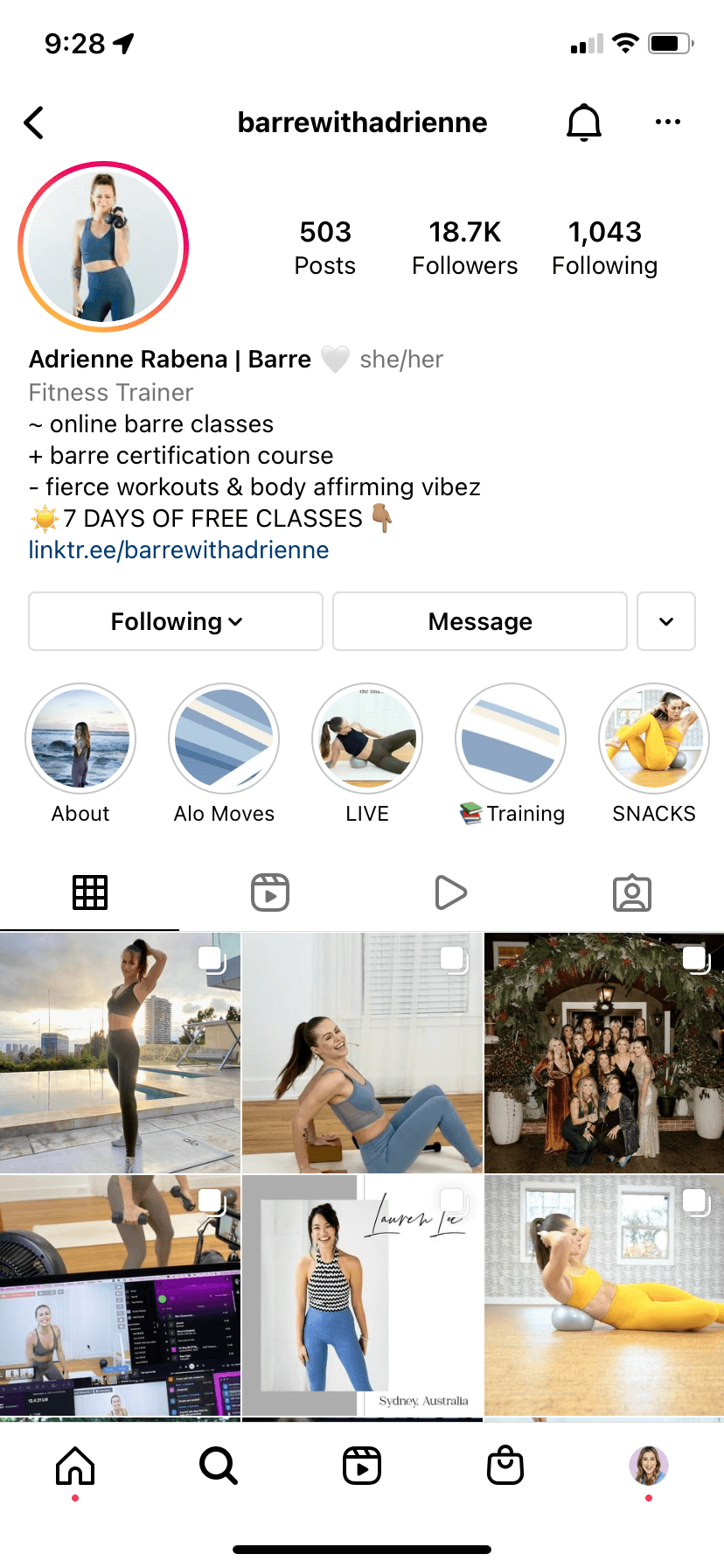Open the Alo Moves highlight
Viewport: 724px width, 1568px height.
224,739
